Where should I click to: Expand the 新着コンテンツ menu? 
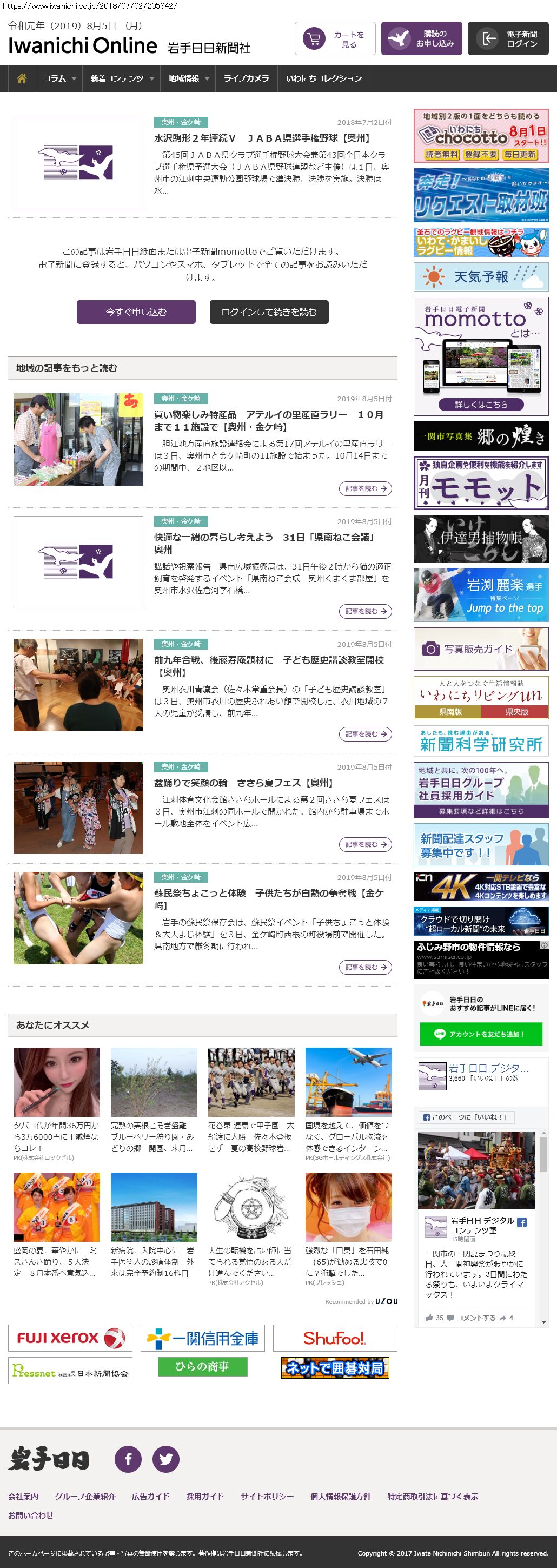[x=121, y=78]
